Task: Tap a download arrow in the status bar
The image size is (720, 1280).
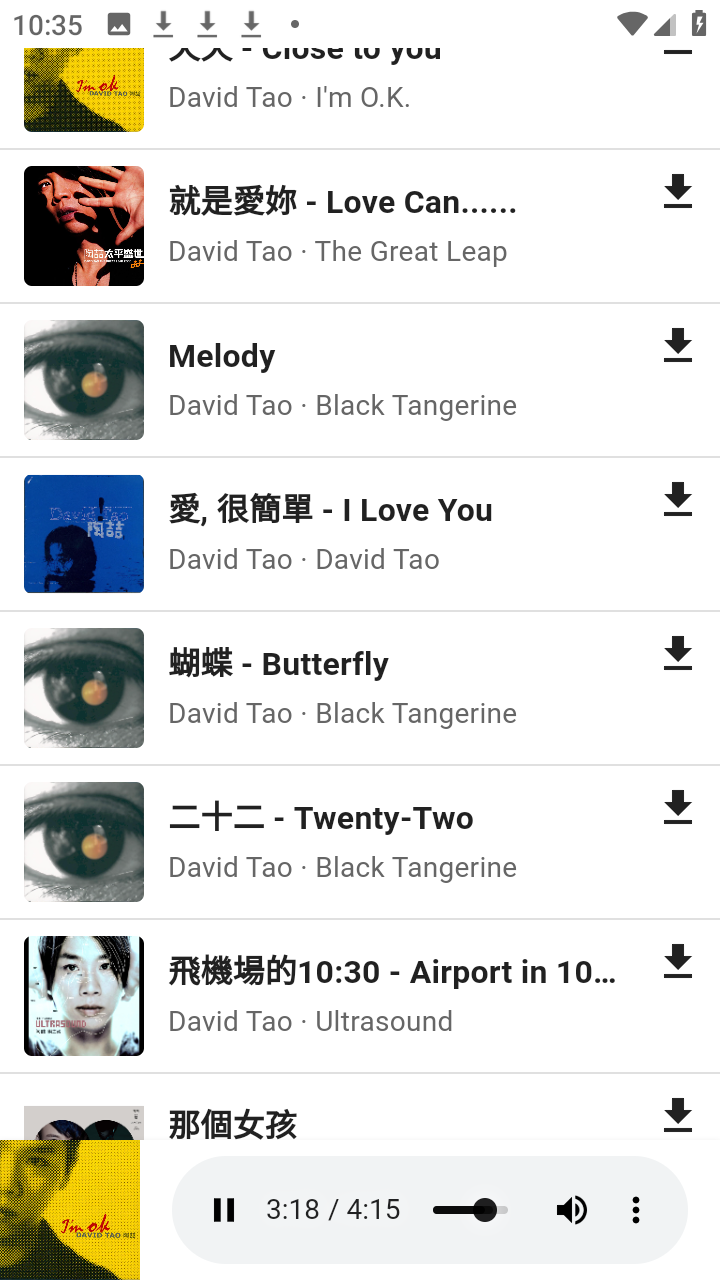Action: click(207, 25)
